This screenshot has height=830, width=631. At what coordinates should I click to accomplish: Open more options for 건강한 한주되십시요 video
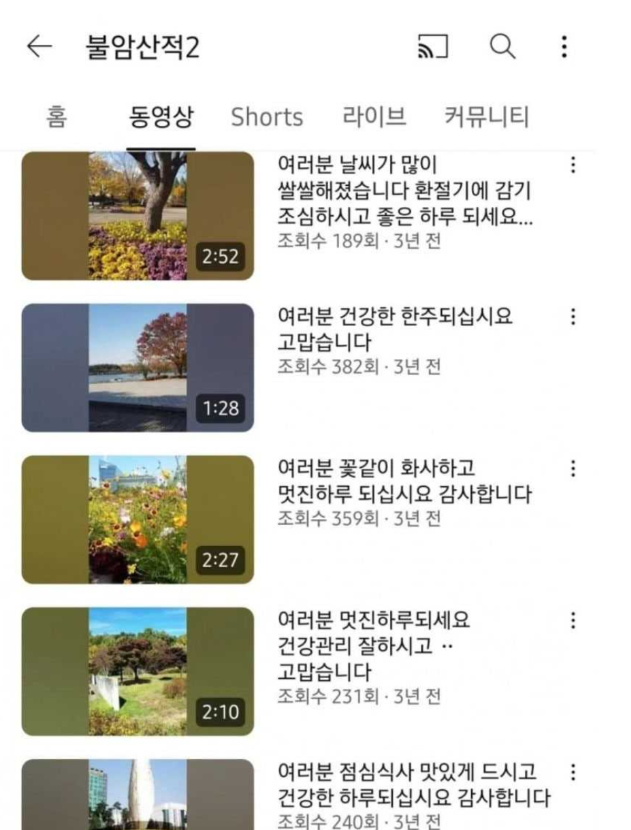click(x=573, y=317)
